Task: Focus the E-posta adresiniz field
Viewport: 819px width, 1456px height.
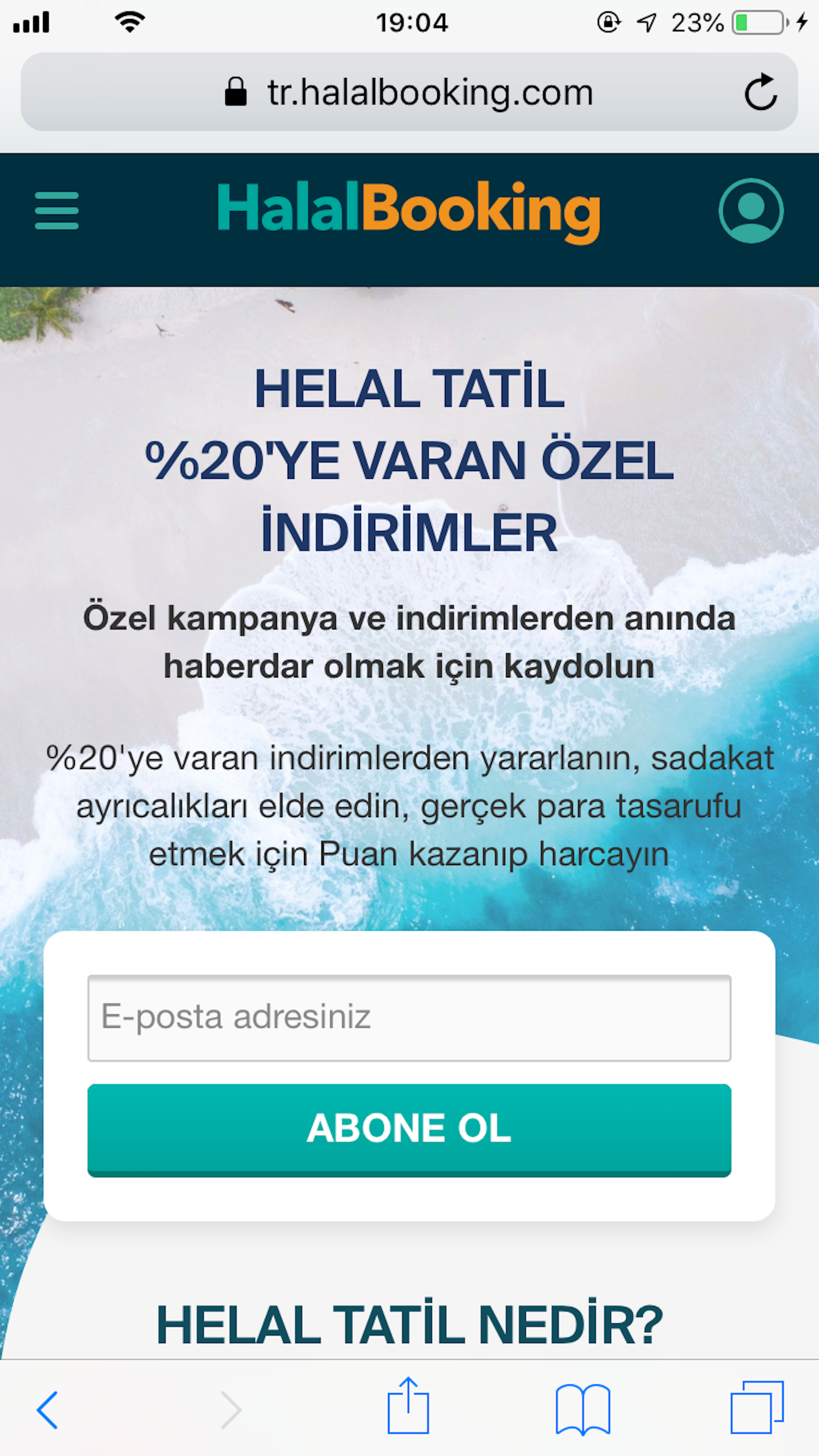Action: pyautogui.click(x=409, y=1018)
